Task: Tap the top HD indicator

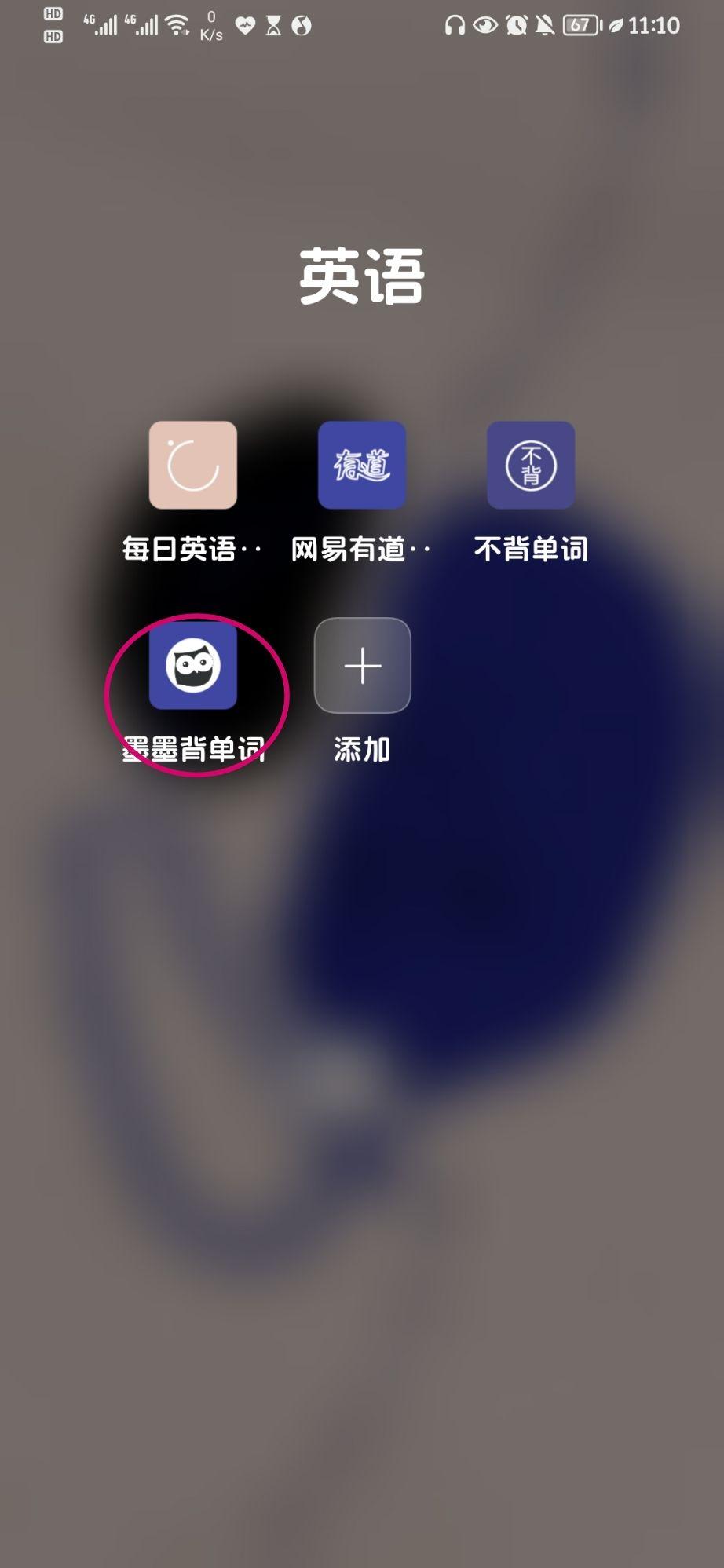Action: [x=52, y=14]
